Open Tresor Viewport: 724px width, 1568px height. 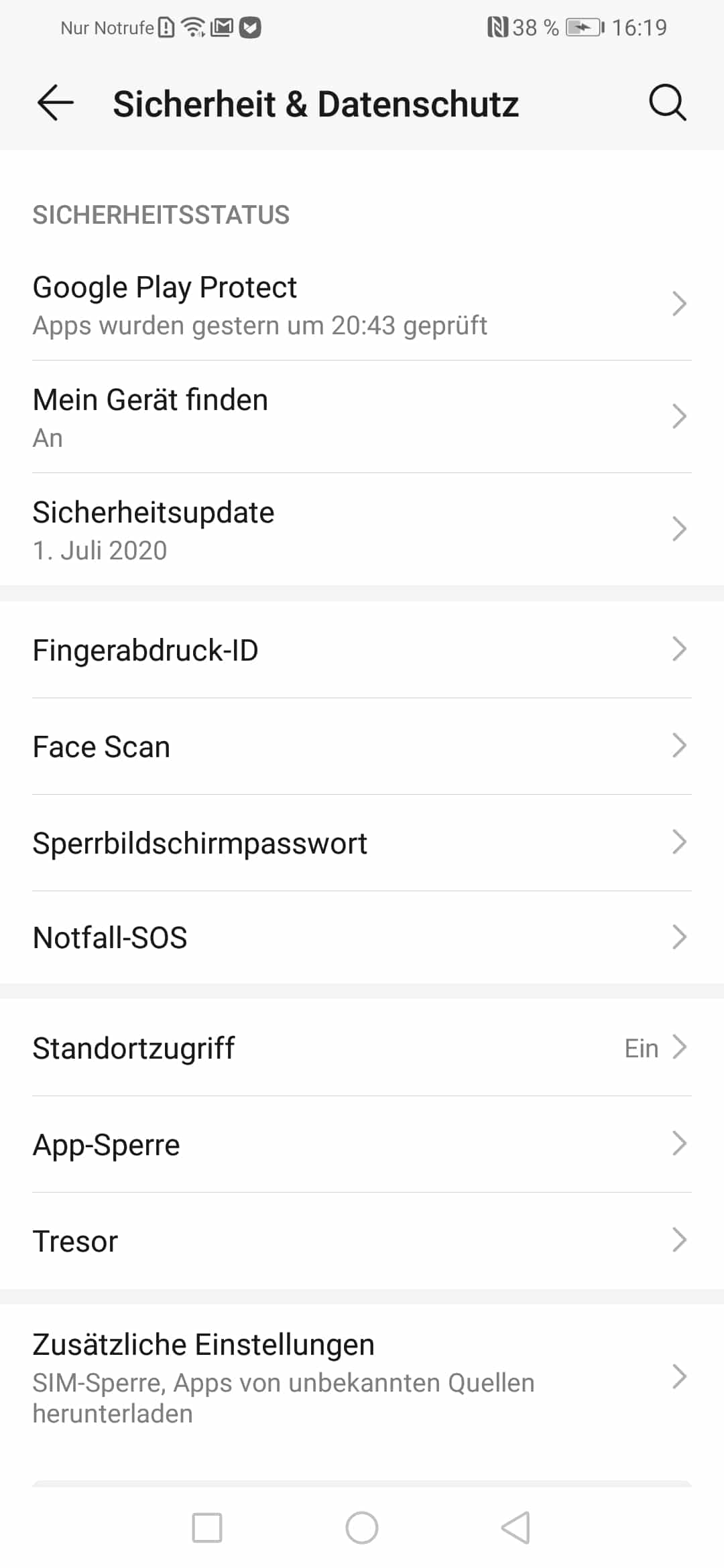tap(362, 1241)
